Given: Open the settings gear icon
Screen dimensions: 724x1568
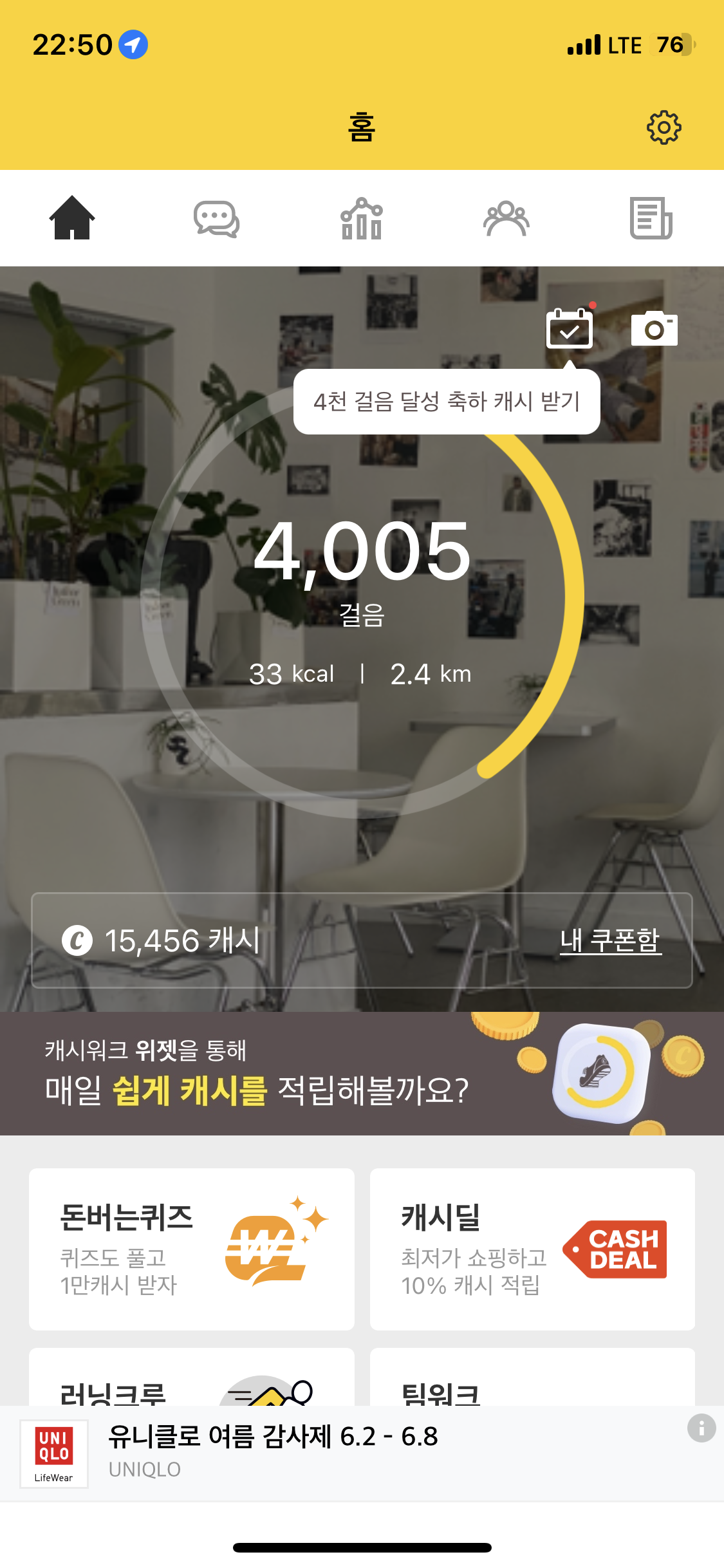Looking at the screenshot, I should coord(664,127).
